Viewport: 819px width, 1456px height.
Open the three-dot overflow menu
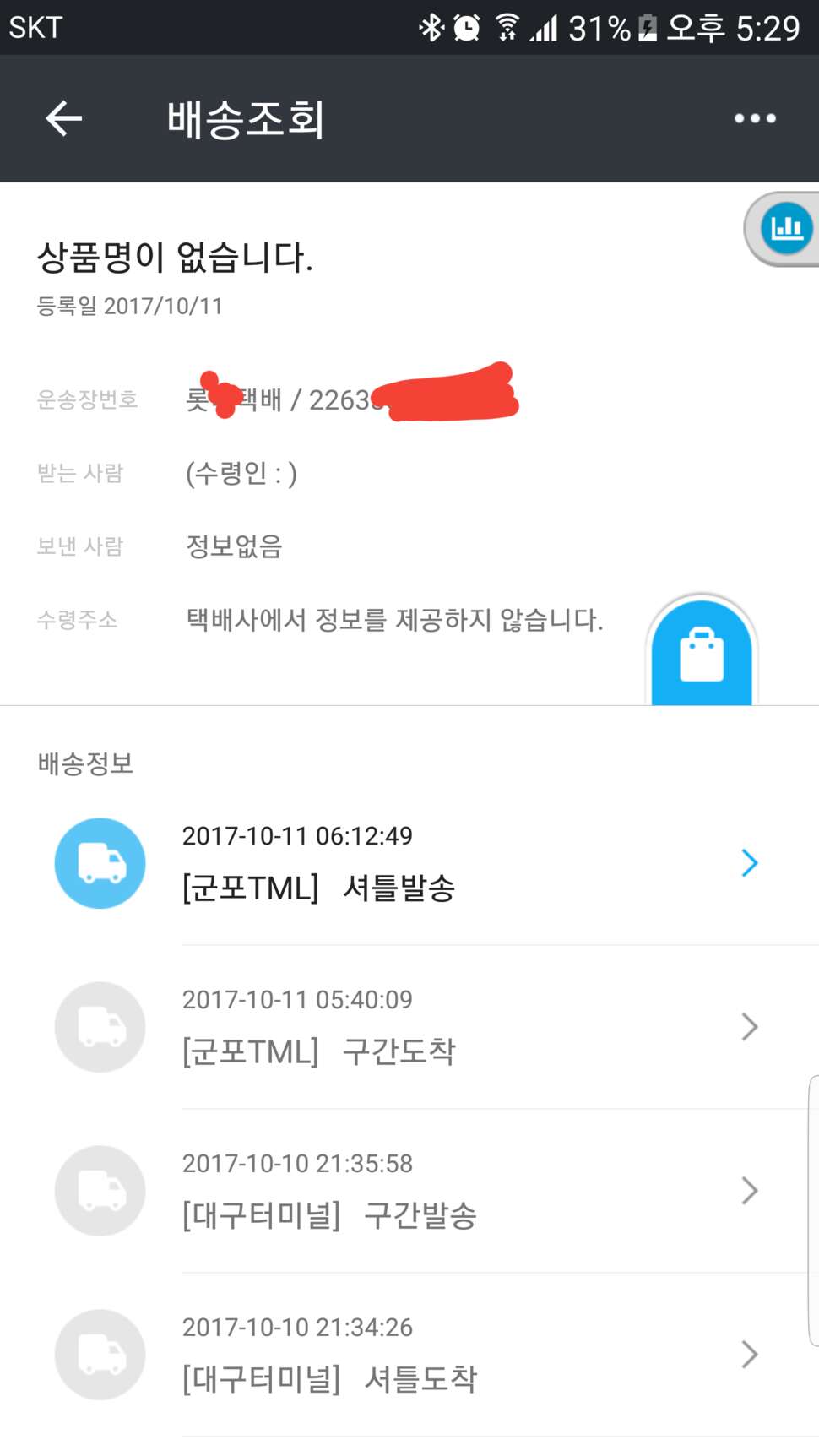pos(755,118)
